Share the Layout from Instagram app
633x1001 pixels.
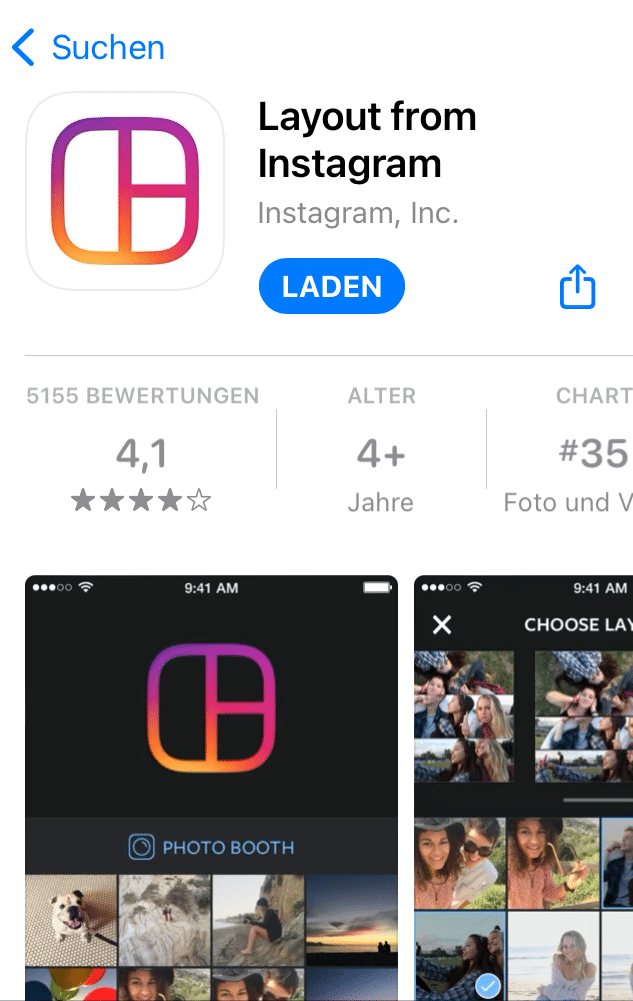577,288
